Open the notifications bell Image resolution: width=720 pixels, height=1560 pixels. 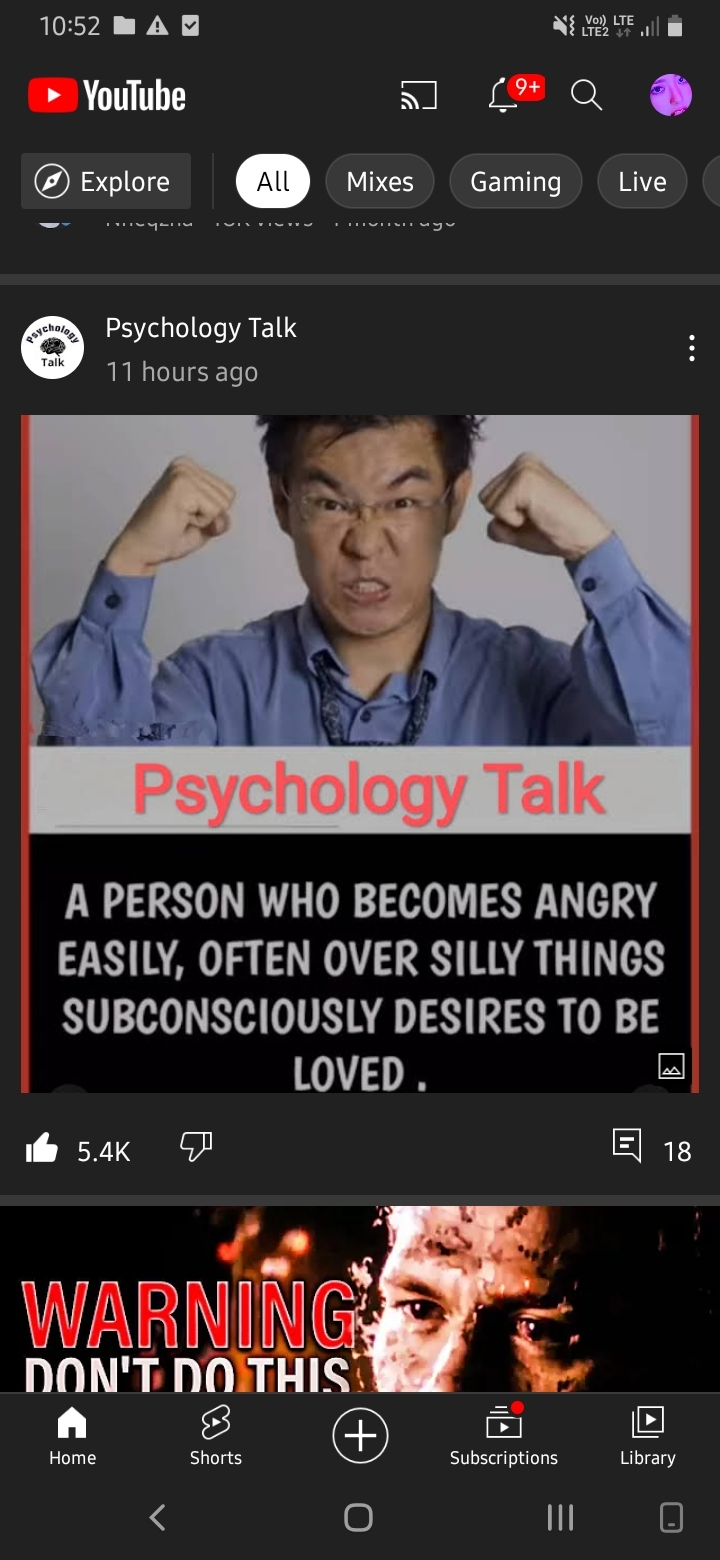pyautogui.click(x=503, y=96)
